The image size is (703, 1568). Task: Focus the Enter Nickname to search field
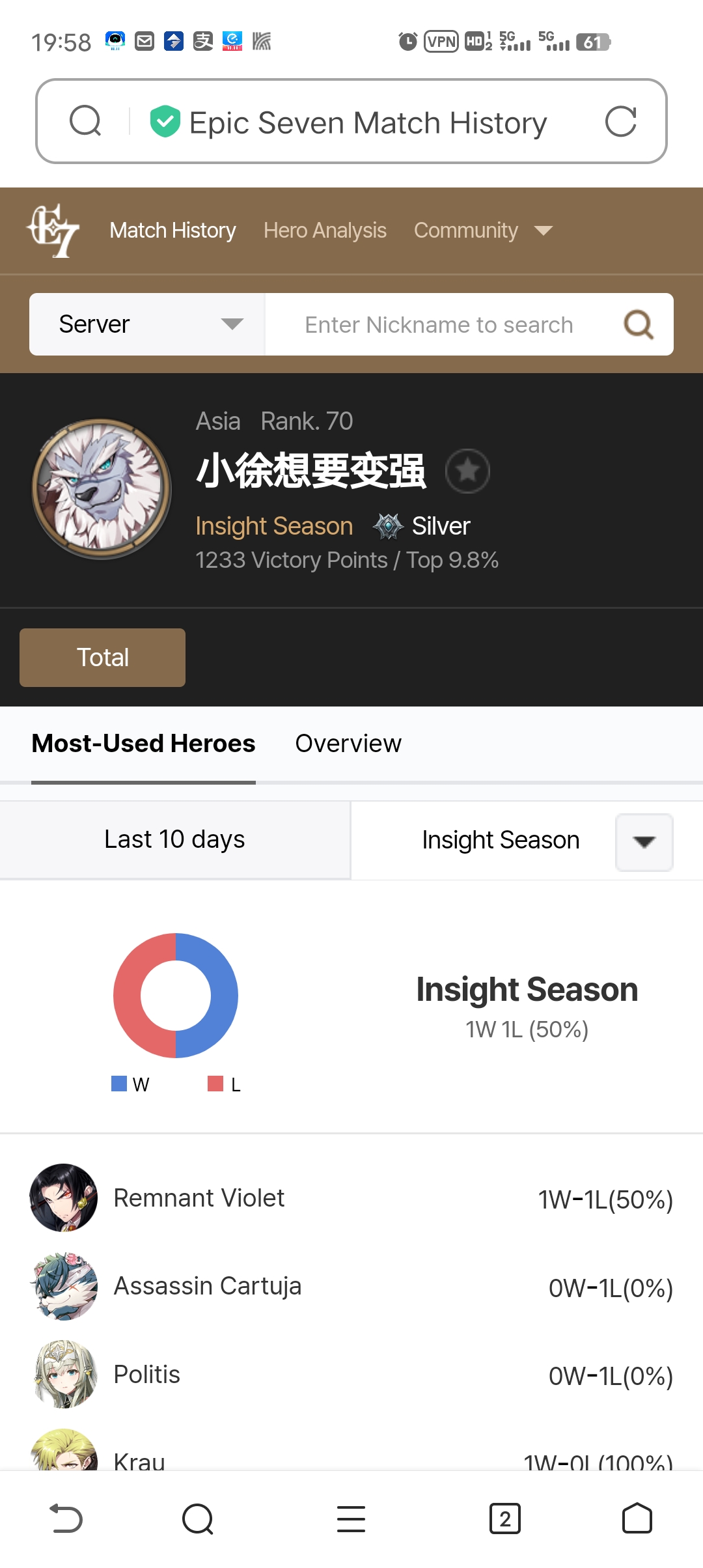[439, 324]
